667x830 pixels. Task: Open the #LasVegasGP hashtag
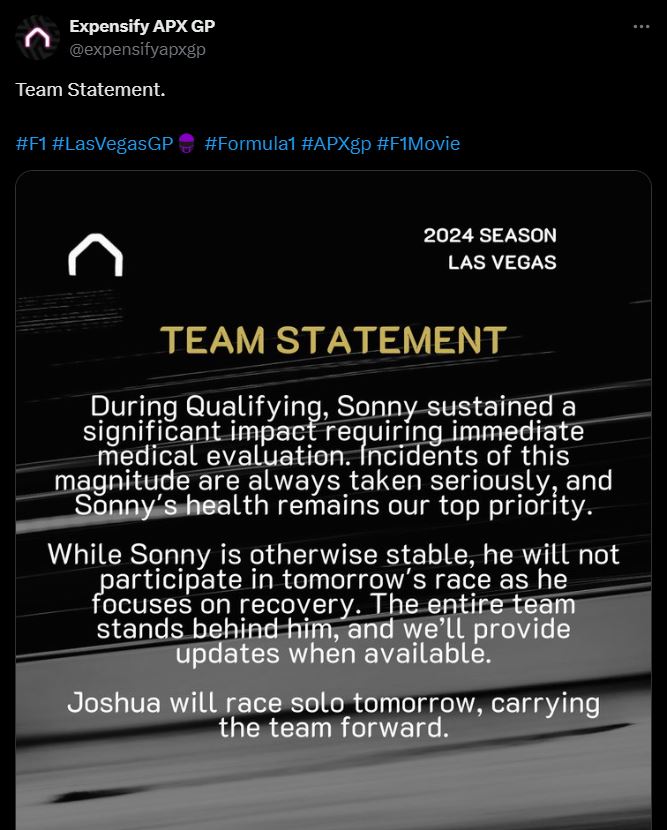click(x=112, y=144)
